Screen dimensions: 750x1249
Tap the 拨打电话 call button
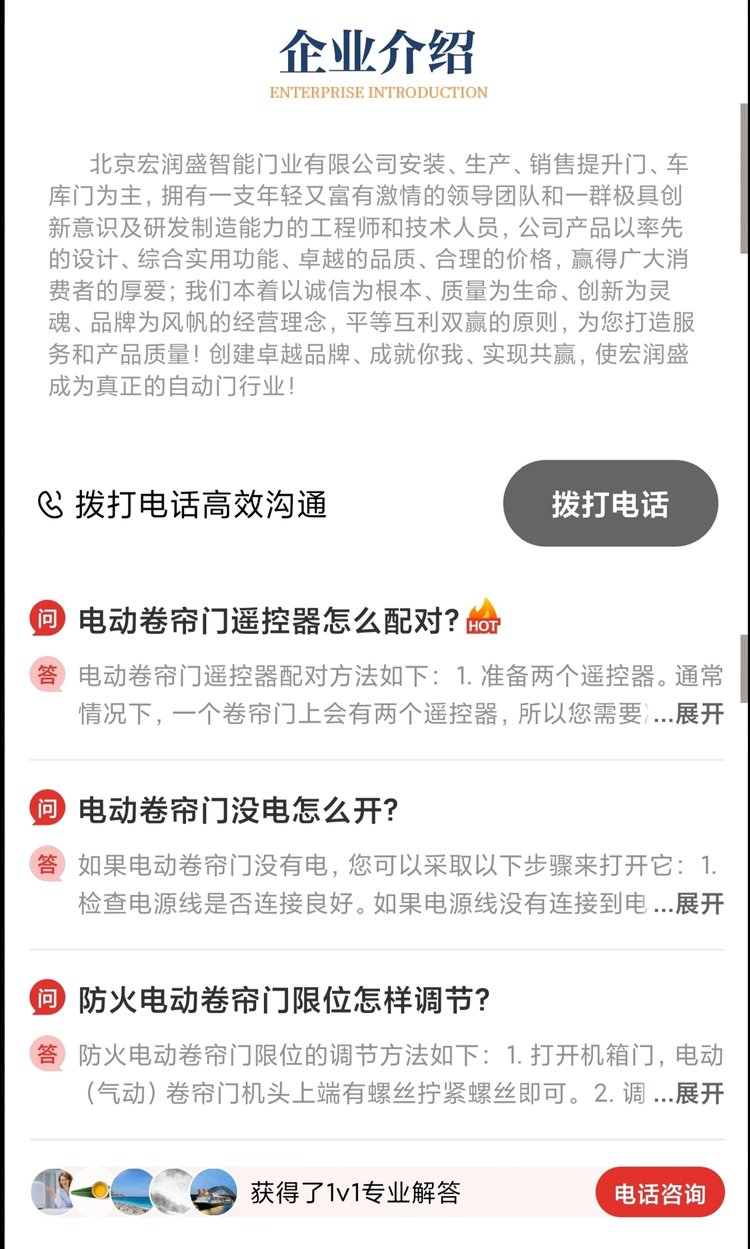click(x=610, y=504)
